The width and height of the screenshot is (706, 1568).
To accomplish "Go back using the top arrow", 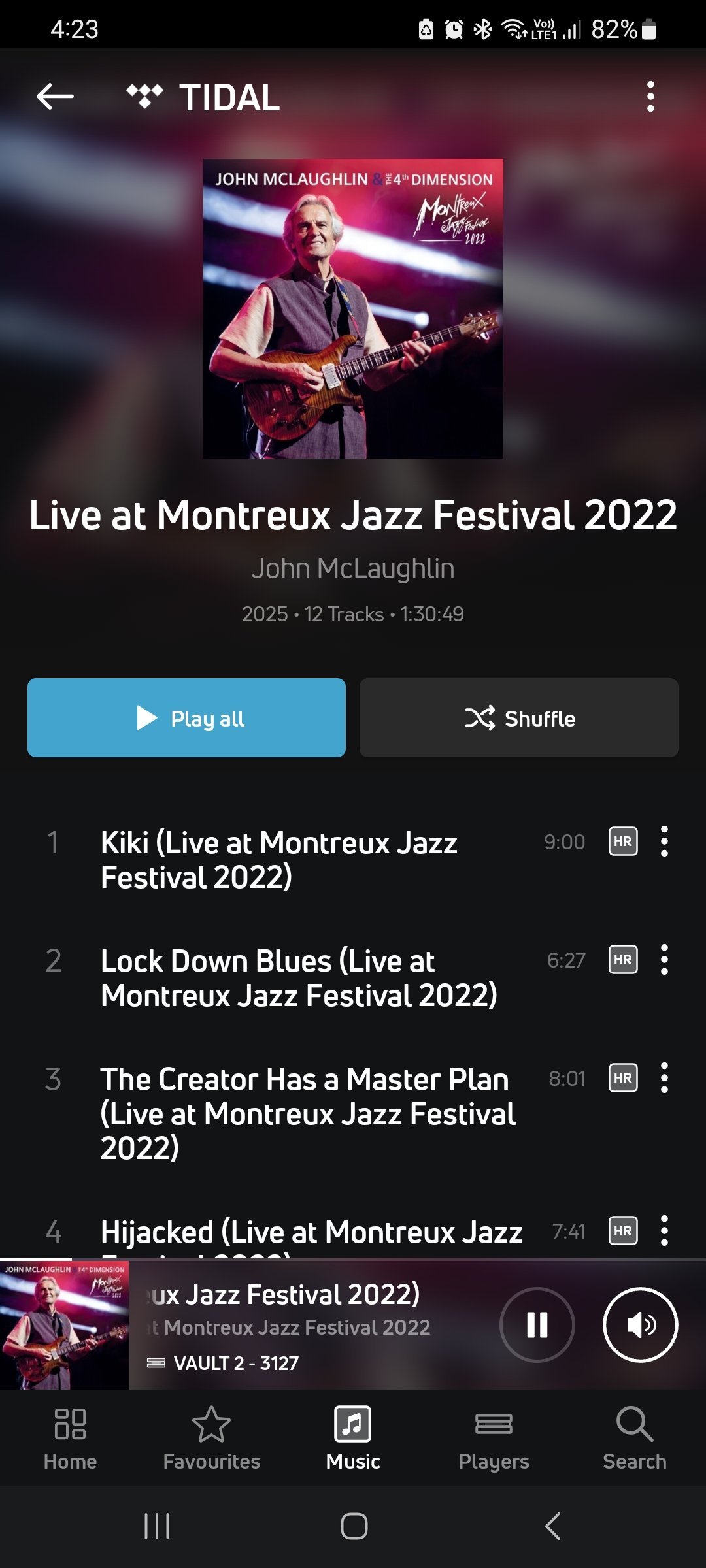I will click(x=55, y=97).
